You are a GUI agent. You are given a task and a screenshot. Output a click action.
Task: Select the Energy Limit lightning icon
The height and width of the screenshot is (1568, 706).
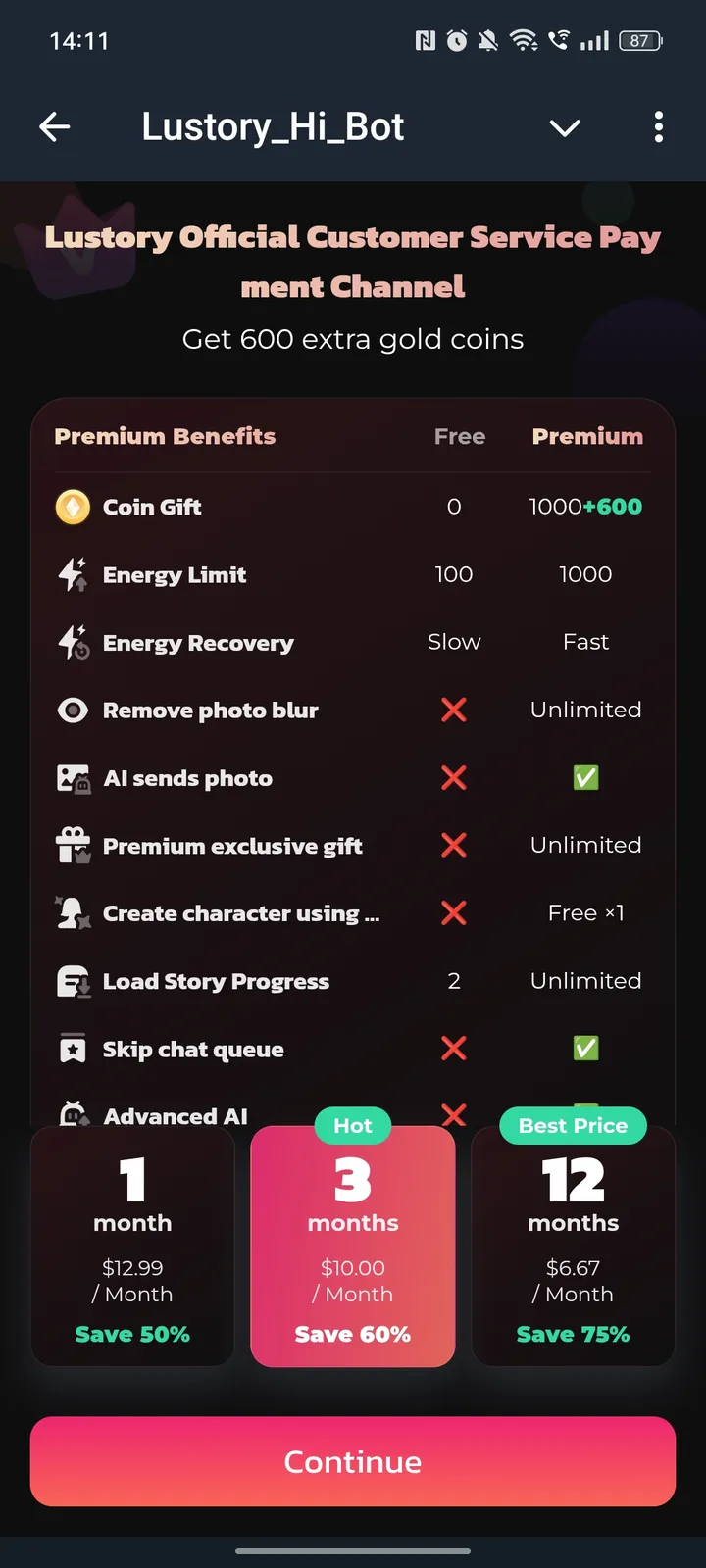pyautogui.click(x=73, y=574)
